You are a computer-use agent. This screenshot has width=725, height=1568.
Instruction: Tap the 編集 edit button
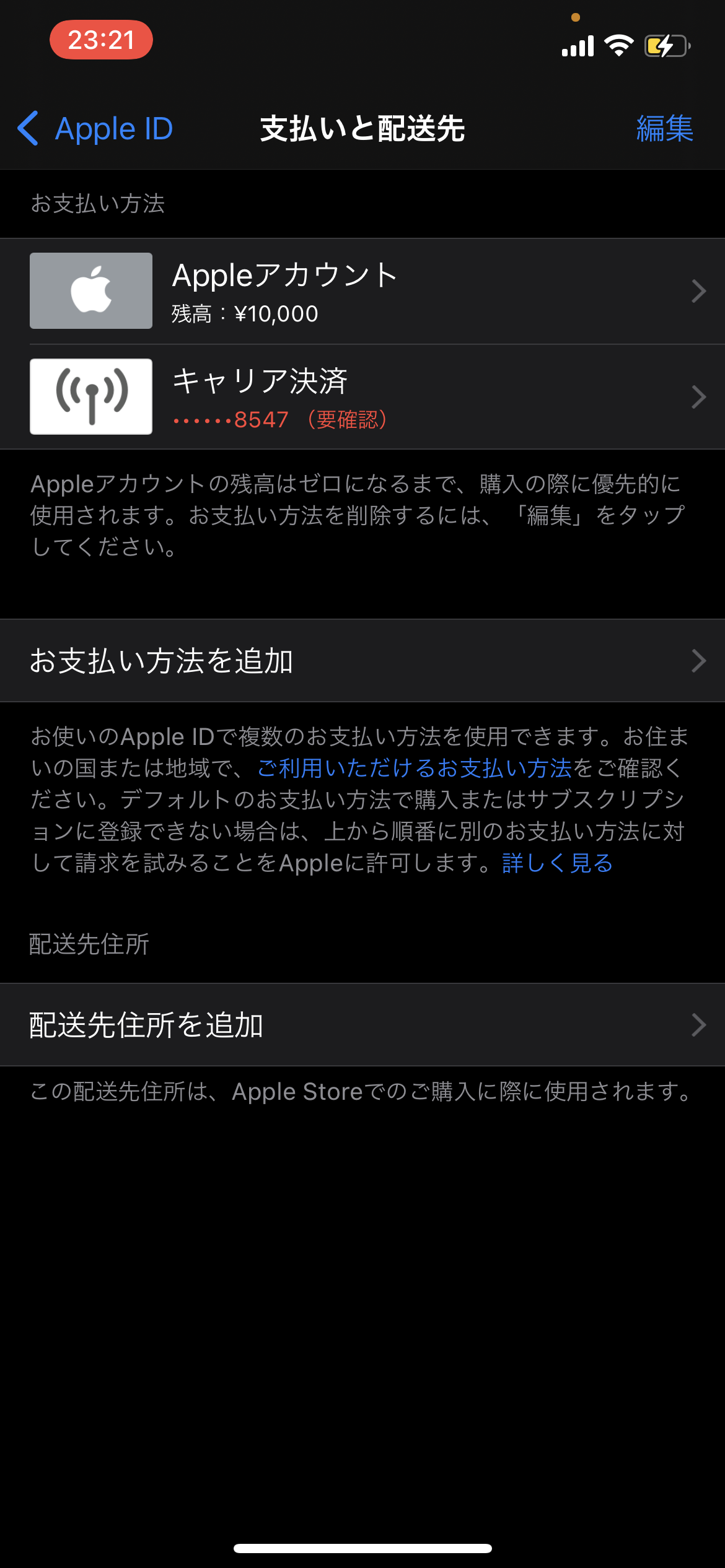[664, 129]
